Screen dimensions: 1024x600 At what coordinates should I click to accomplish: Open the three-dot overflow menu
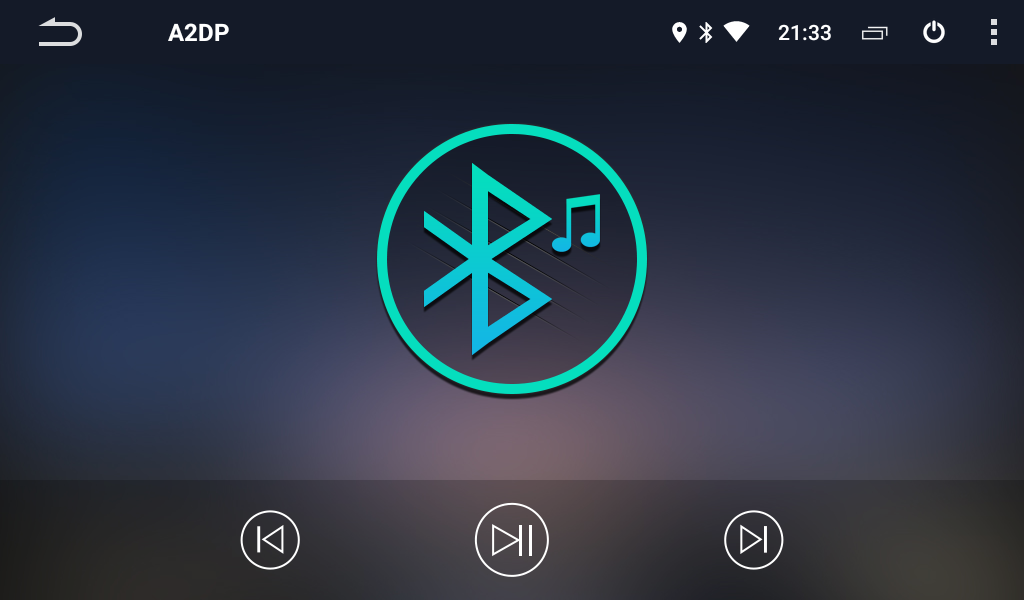pyautogui.click(x=993, y=33)
